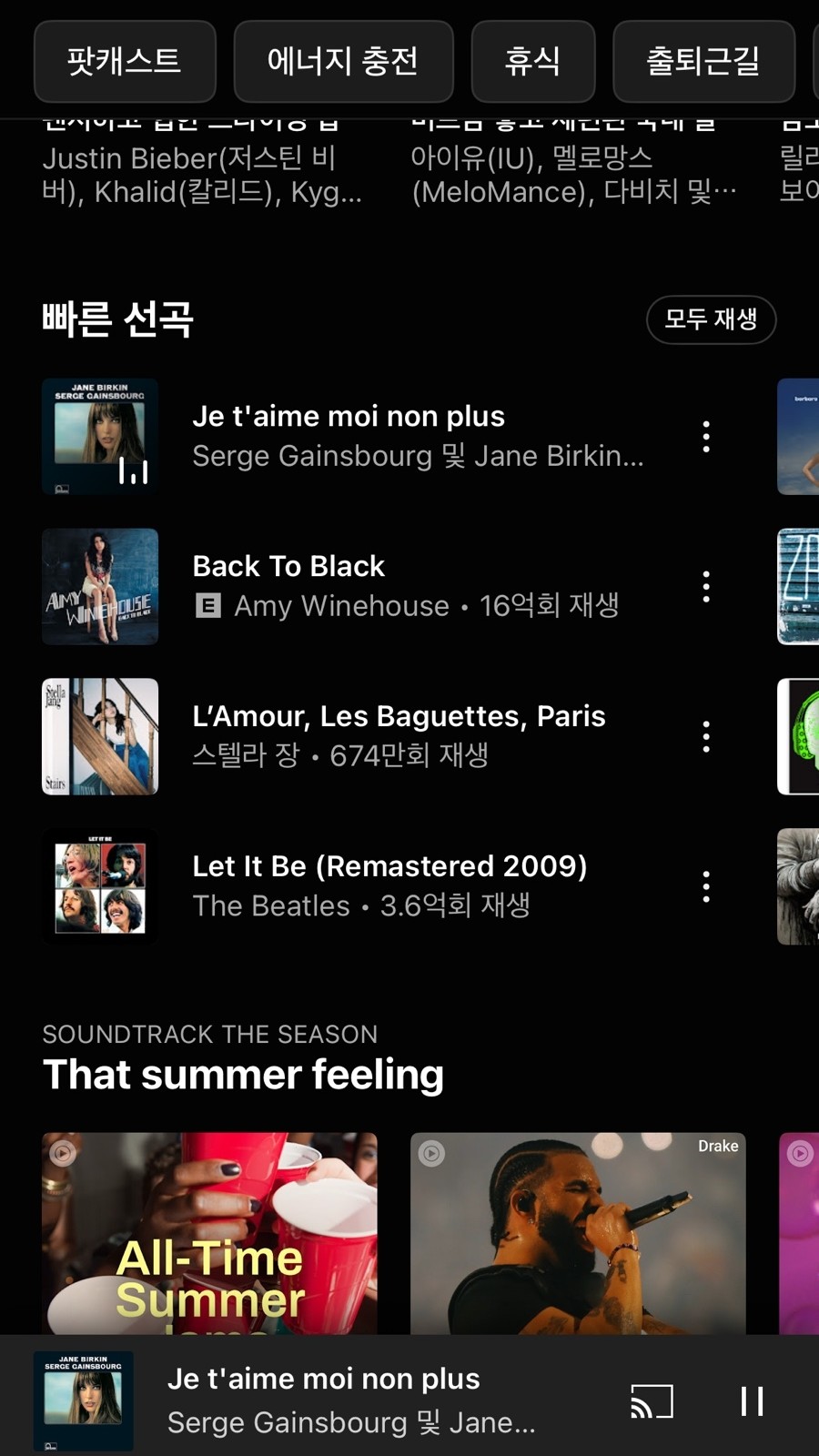The height and width of the screenshot is (1456, 819).
Task: Open more options for Let It Be
Action: click(x=706, y=886)
